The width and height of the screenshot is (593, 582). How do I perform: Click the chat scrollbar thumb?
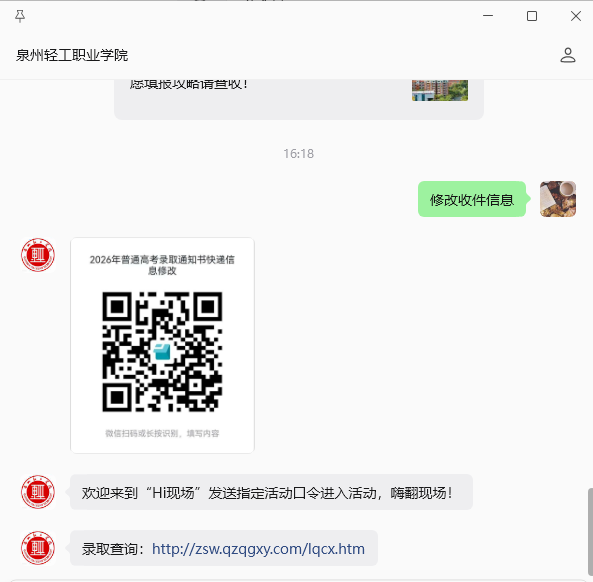[590, 534]
